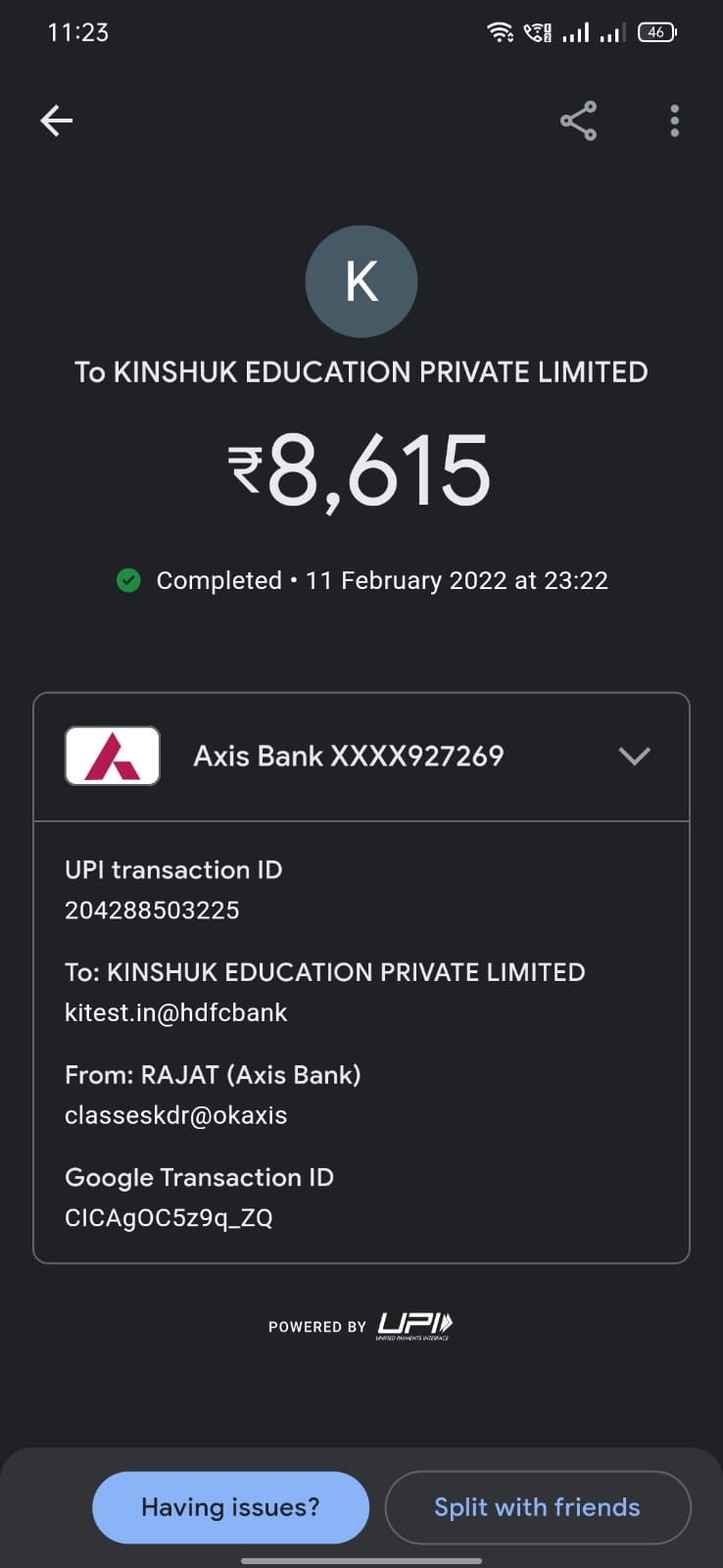Open the three-dot overflow menu

[674, 121]
